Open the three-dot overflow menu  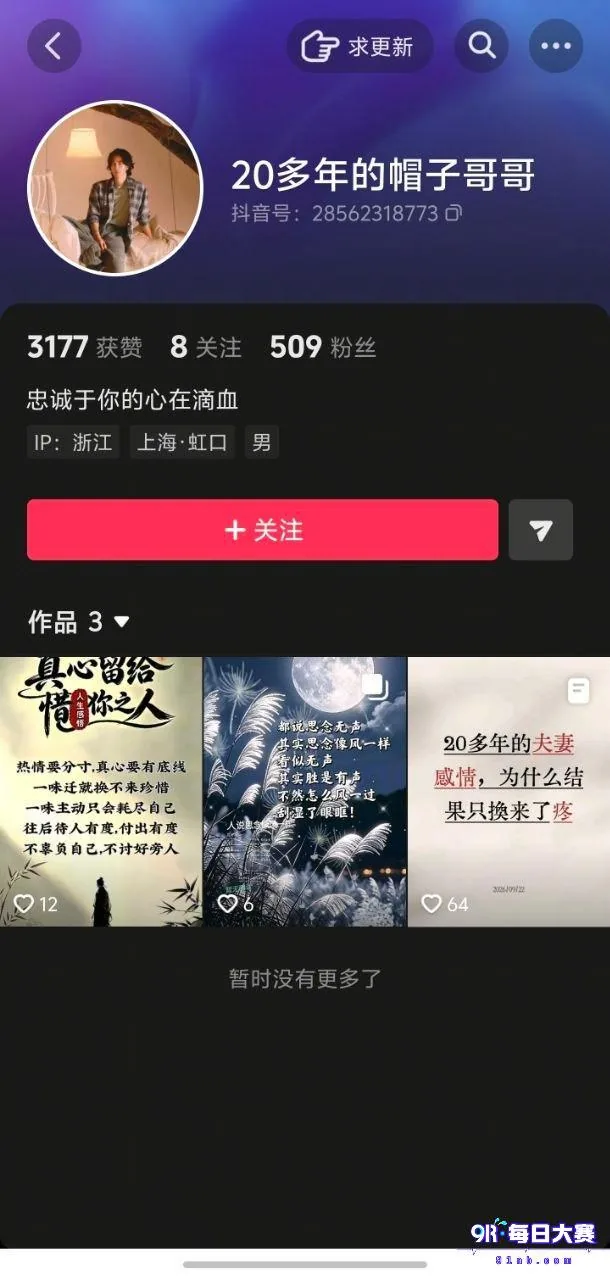click(556, 46)
